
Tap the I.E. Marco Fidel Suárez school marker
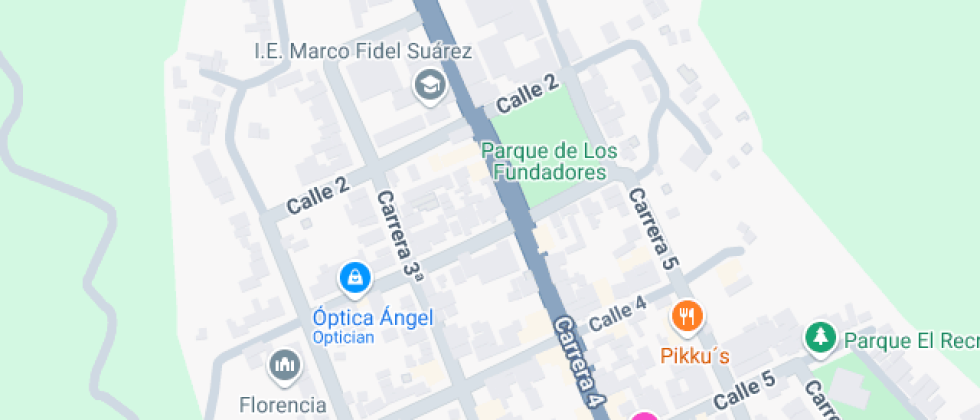pyautogui.click(x=430, y=86)
